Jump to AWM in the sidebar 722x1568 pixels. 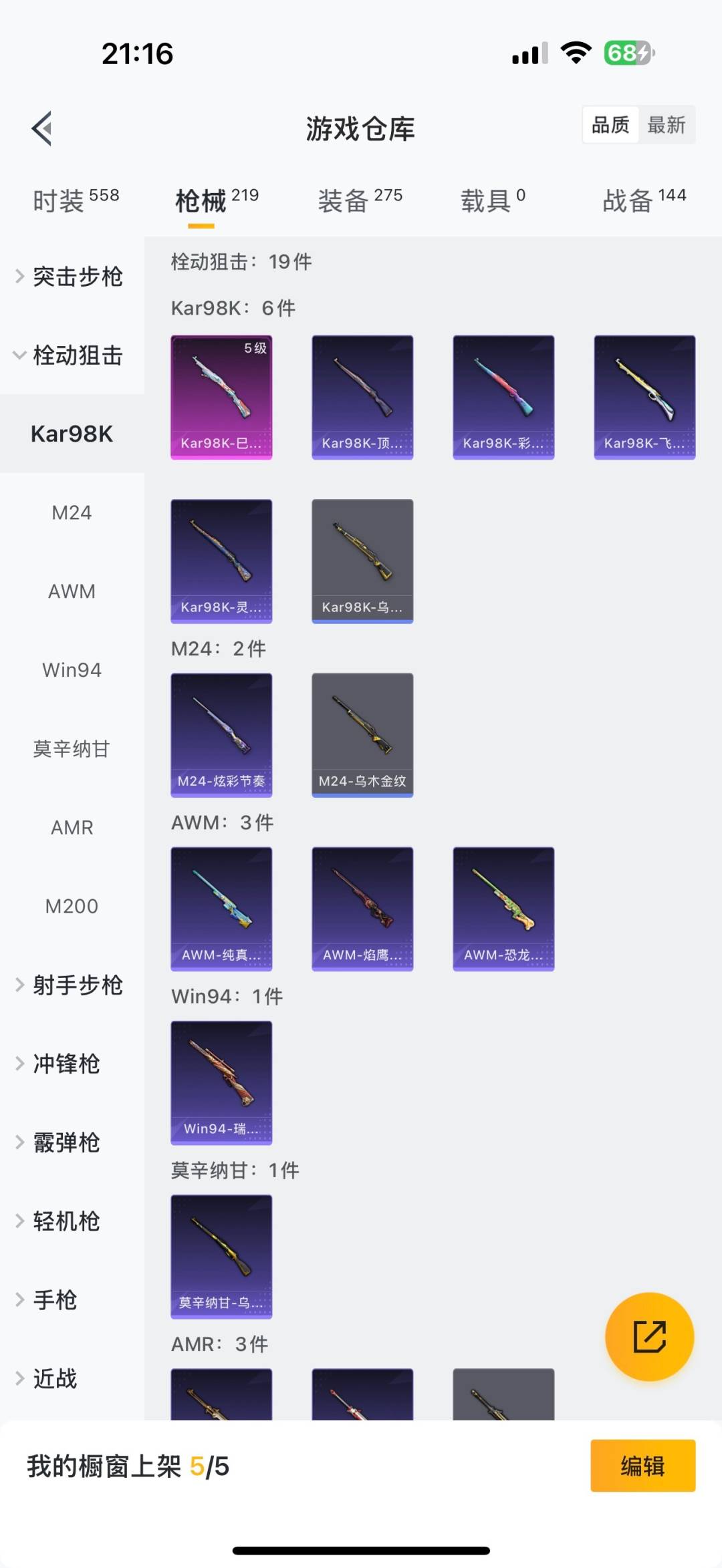72,591
